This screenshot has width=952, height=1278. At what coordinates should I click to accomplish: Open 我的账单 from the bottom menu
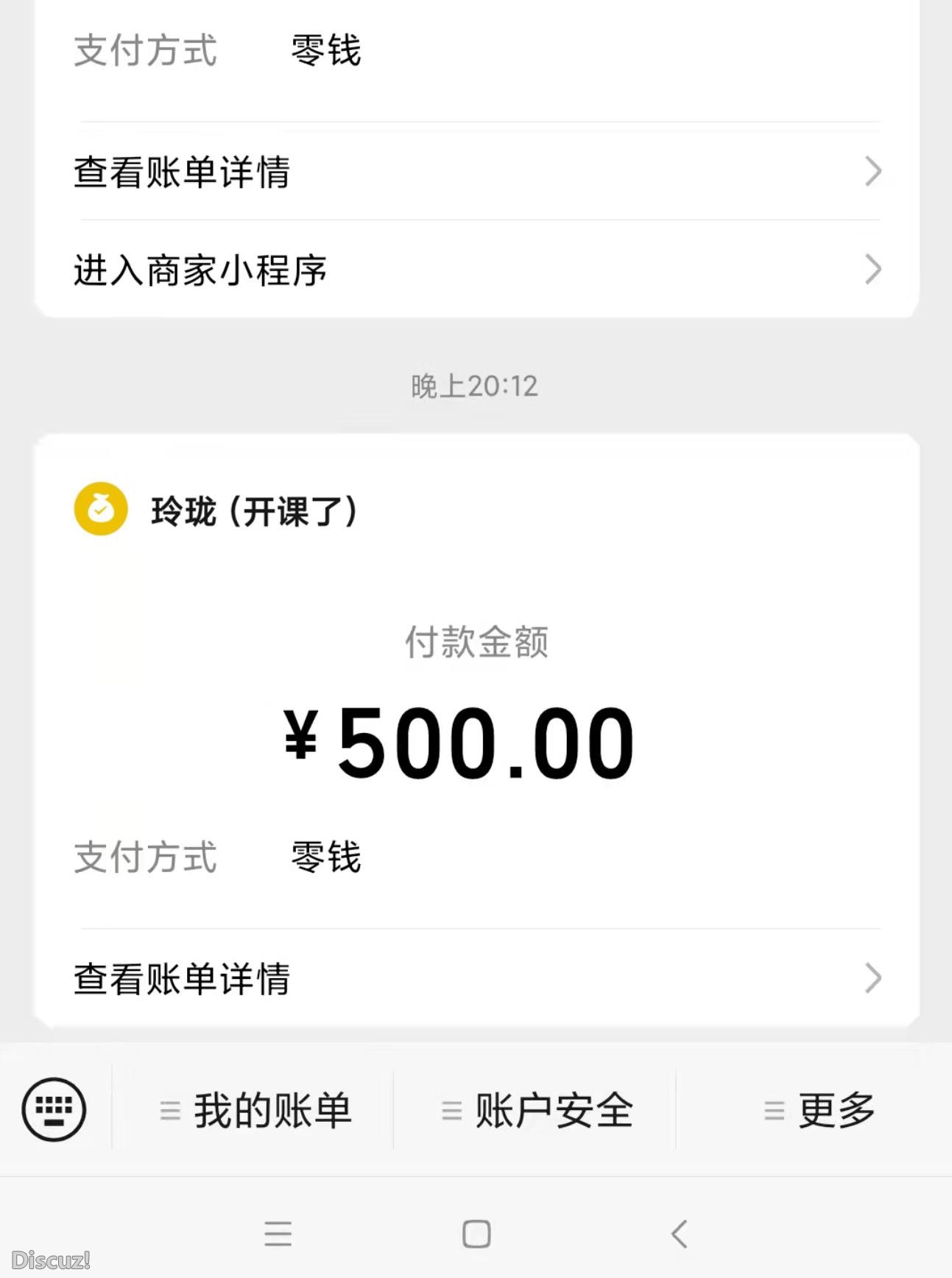pyautogui.click(x=272, y=1109)
